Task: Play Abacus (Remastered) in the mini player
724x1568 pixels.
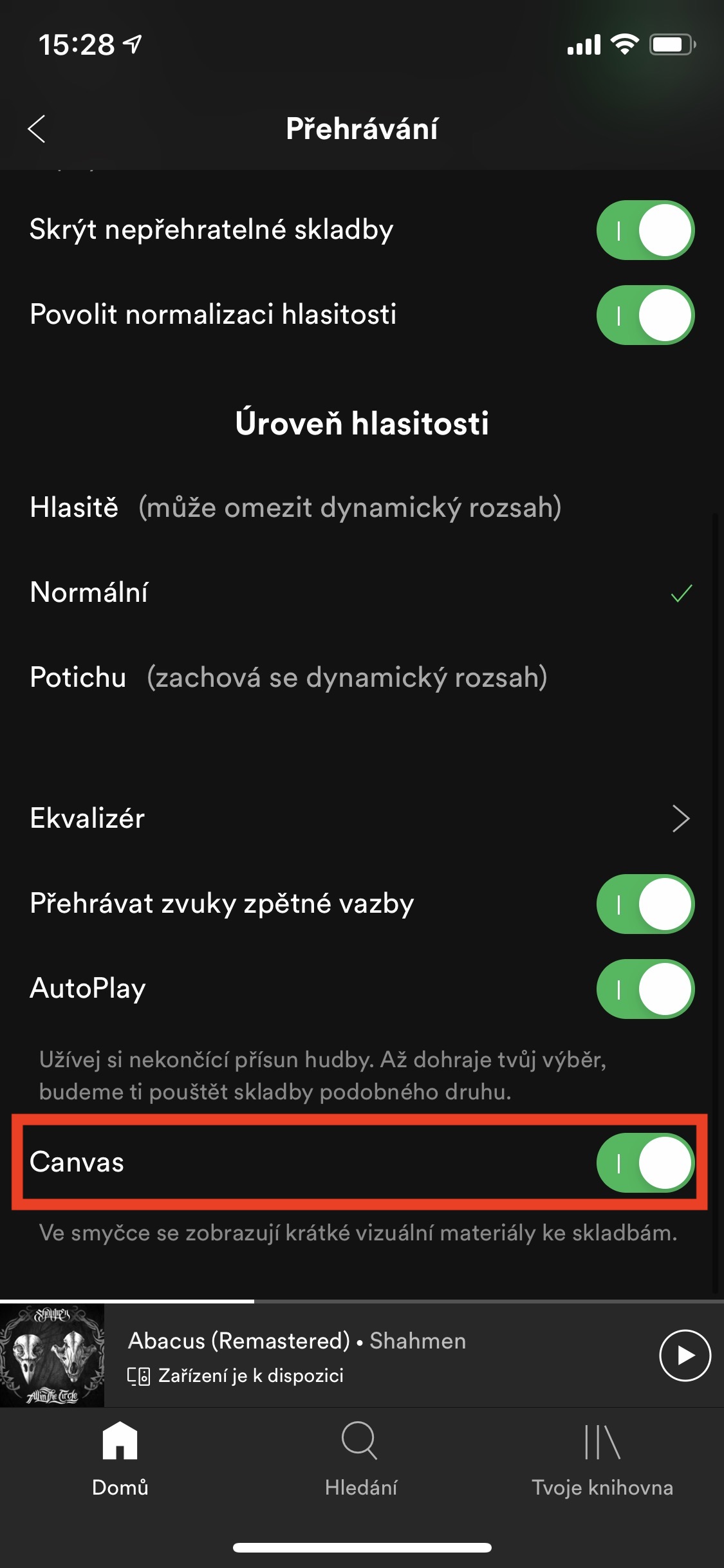Action: click(x=685, y=1355)
